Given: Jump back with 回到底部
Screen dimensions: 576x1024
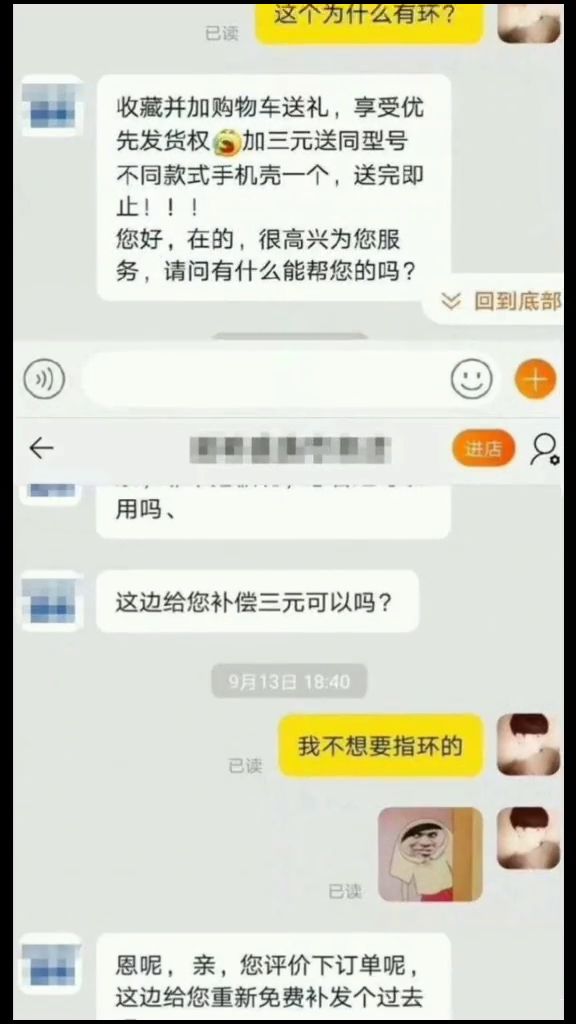Looking at the screenshot, I should pos(502,301).
